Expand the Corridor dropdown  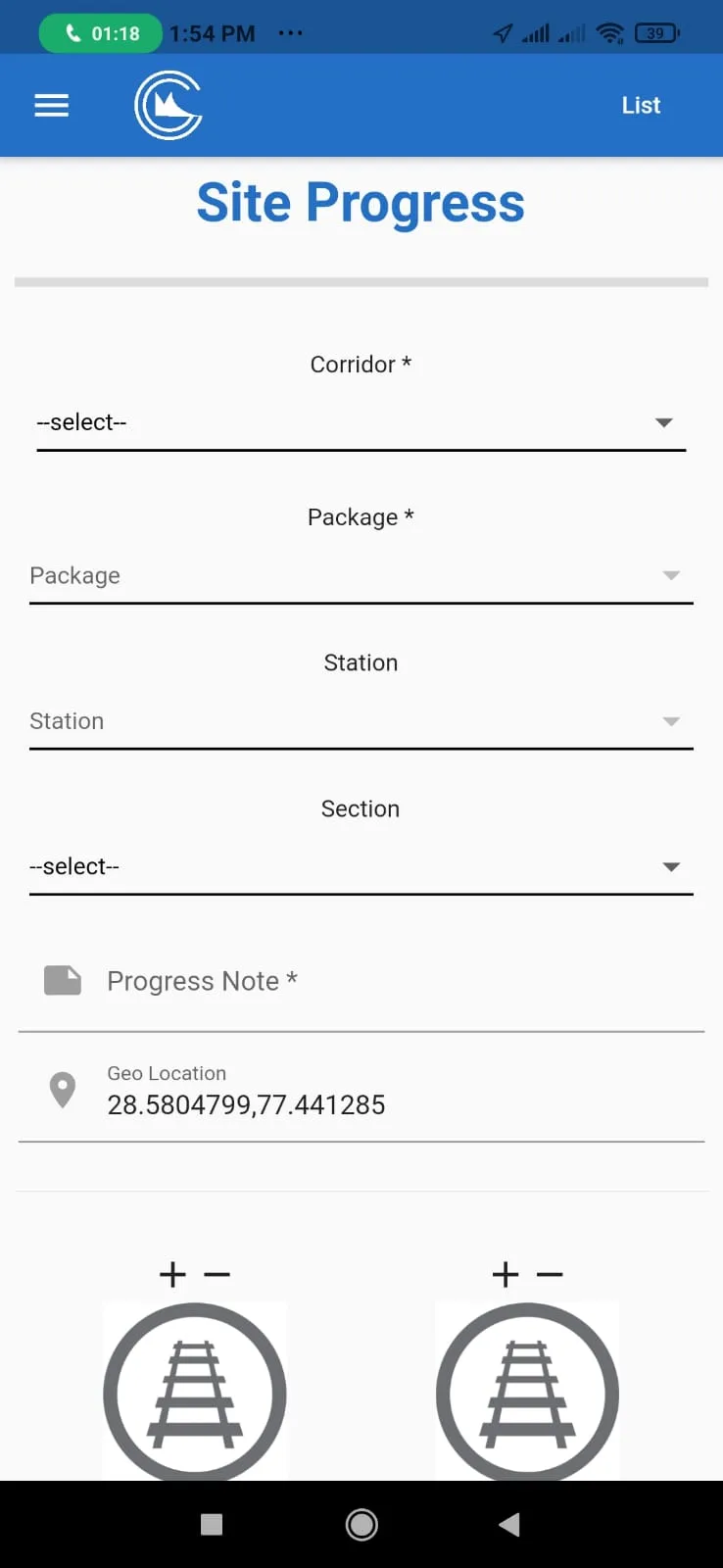[361, 422]
